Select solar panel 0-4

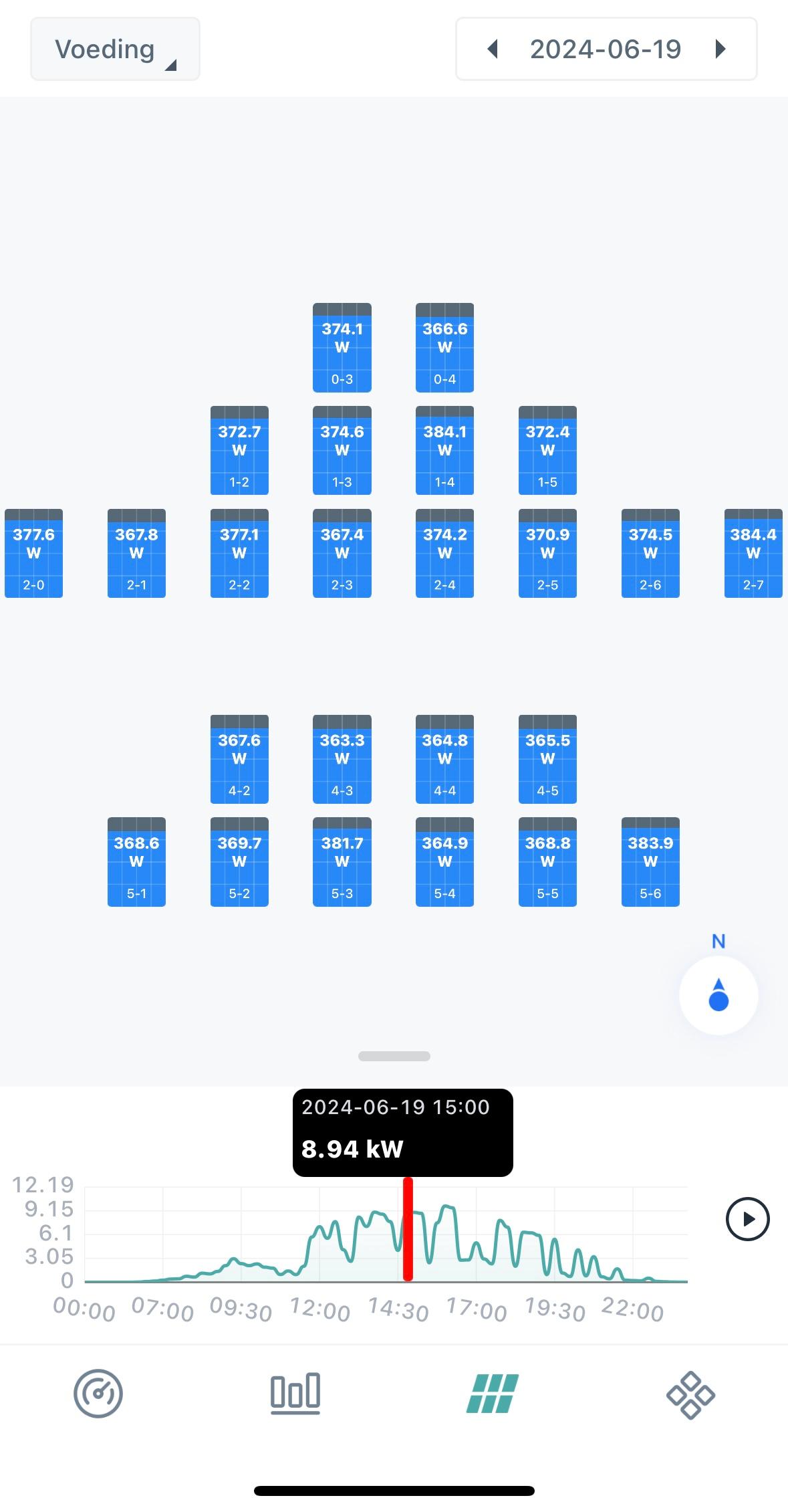[444, 348]
